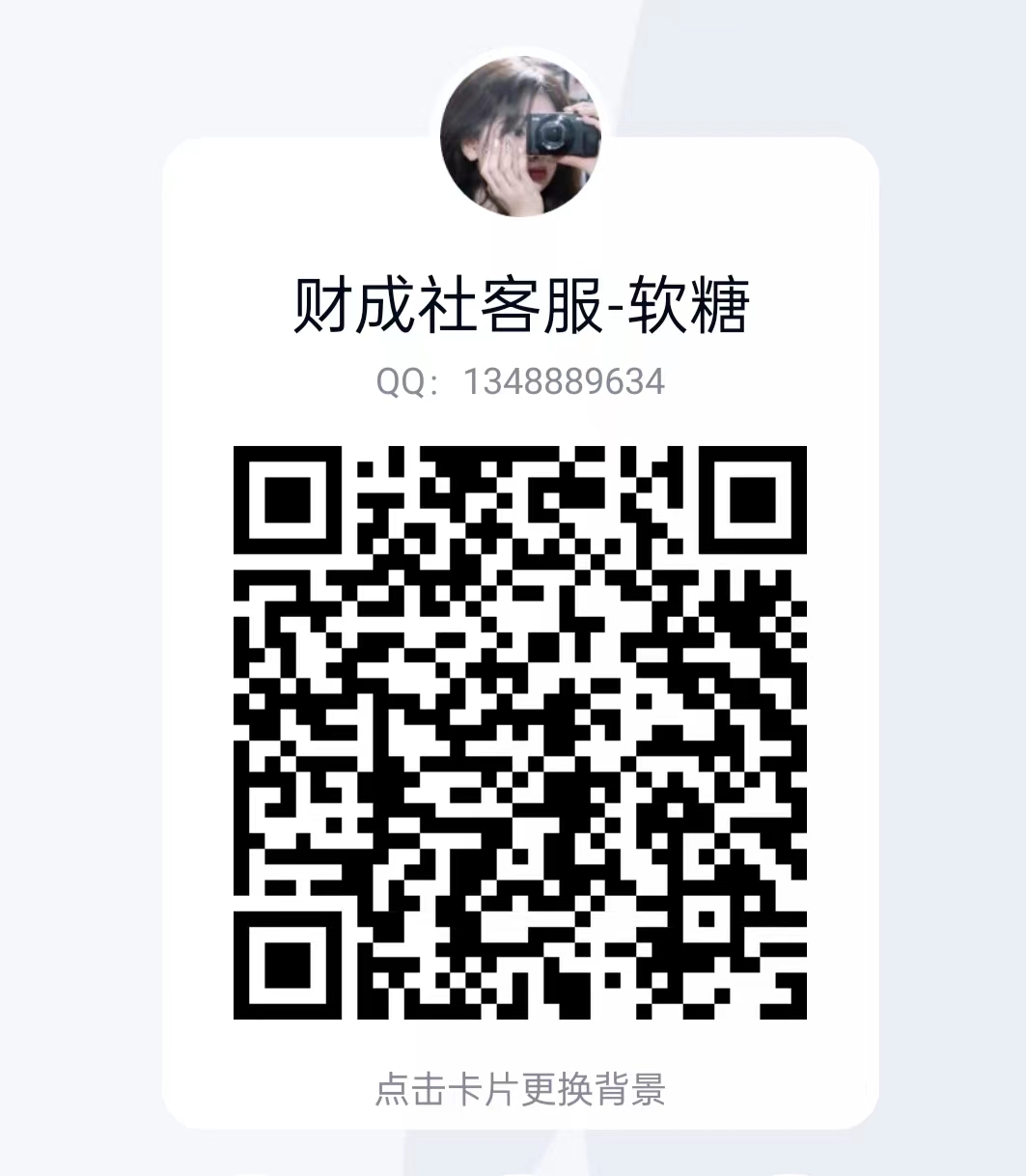This screenshot has width=1026, height=1176.
Task: Tap the QR card to change its background
Action: (x=519, y=1090)
